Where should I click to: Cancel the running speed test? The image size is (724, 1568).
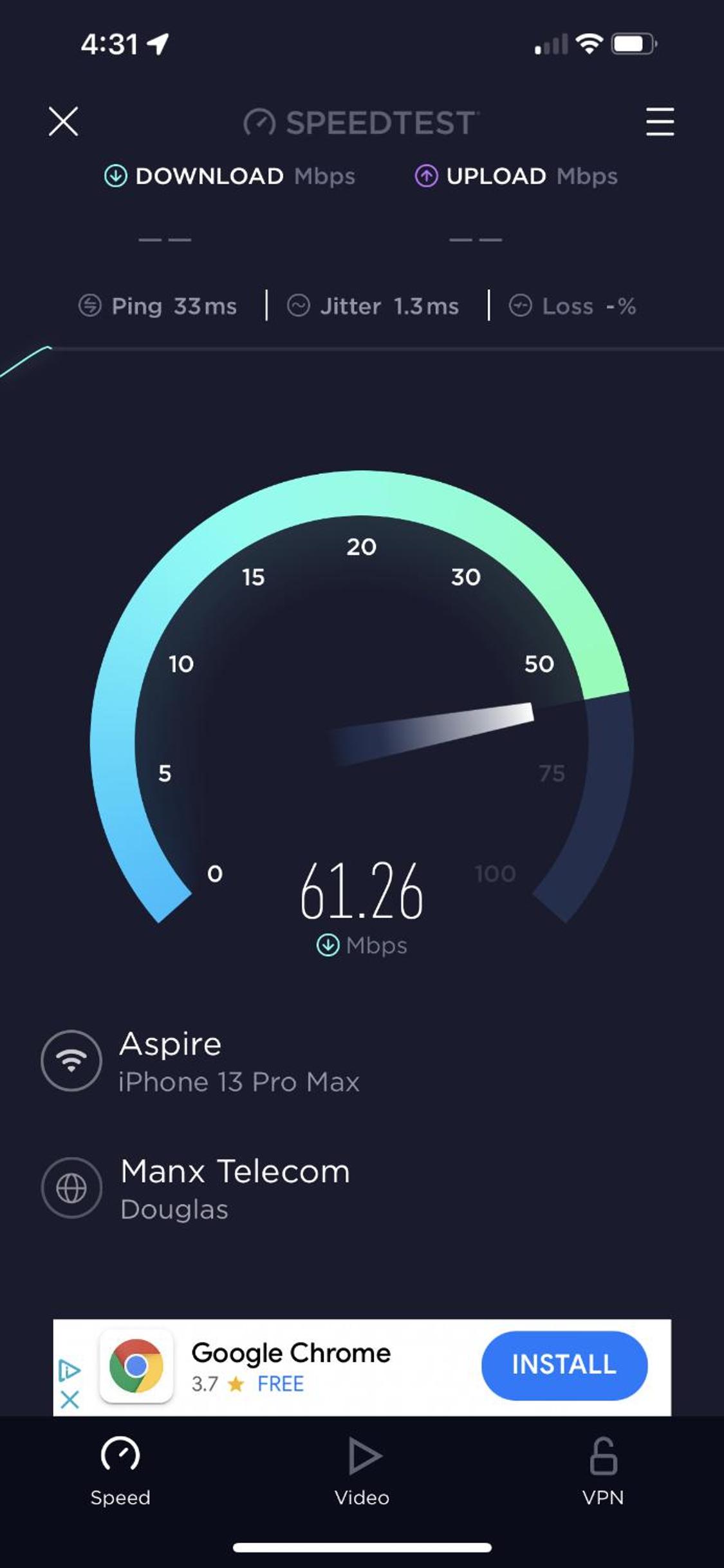point(63,121)
